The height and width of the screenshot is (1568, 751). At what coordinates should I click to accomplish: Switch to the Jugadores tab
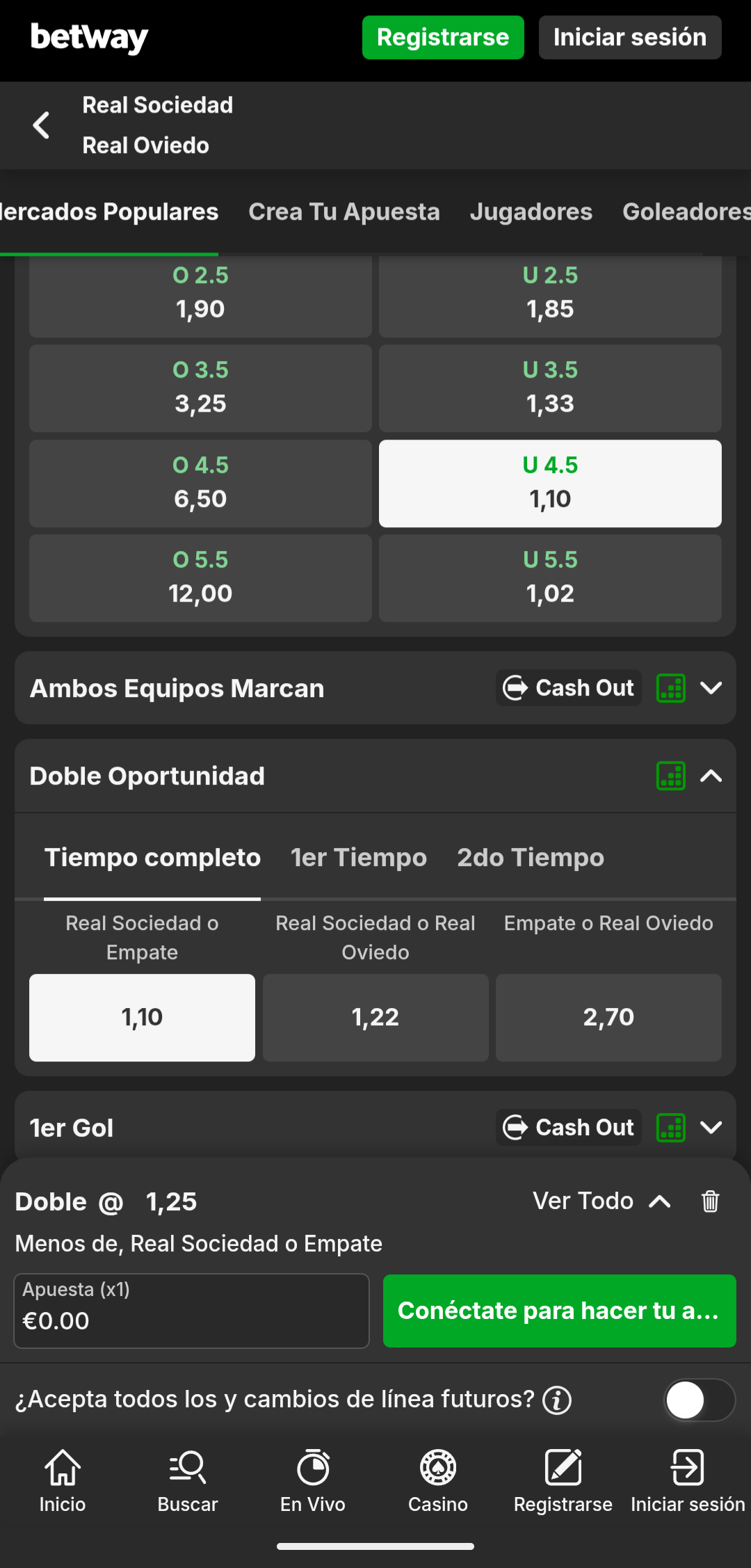(x=531, y=212)
